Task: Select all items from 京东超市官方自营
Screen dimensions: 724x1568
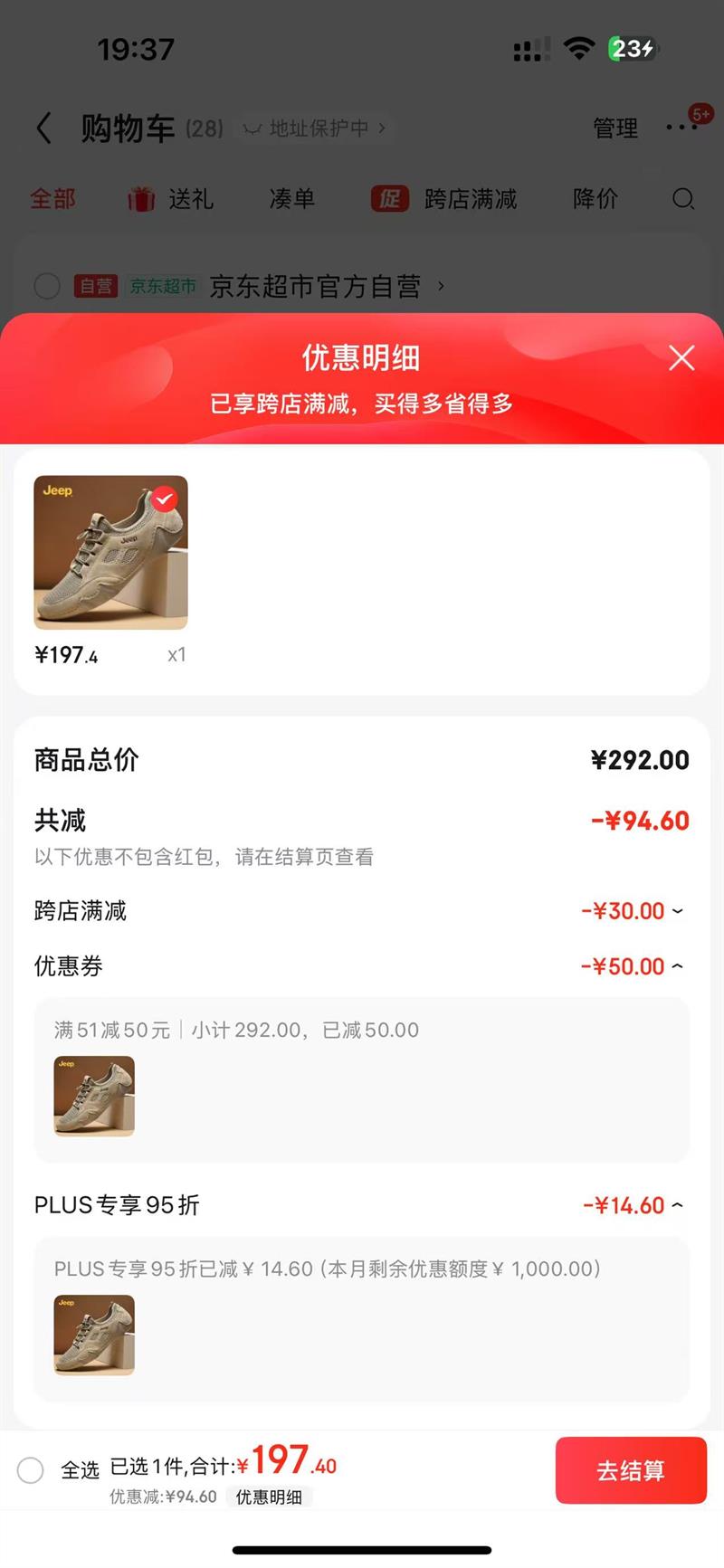Action: [47, 287]
